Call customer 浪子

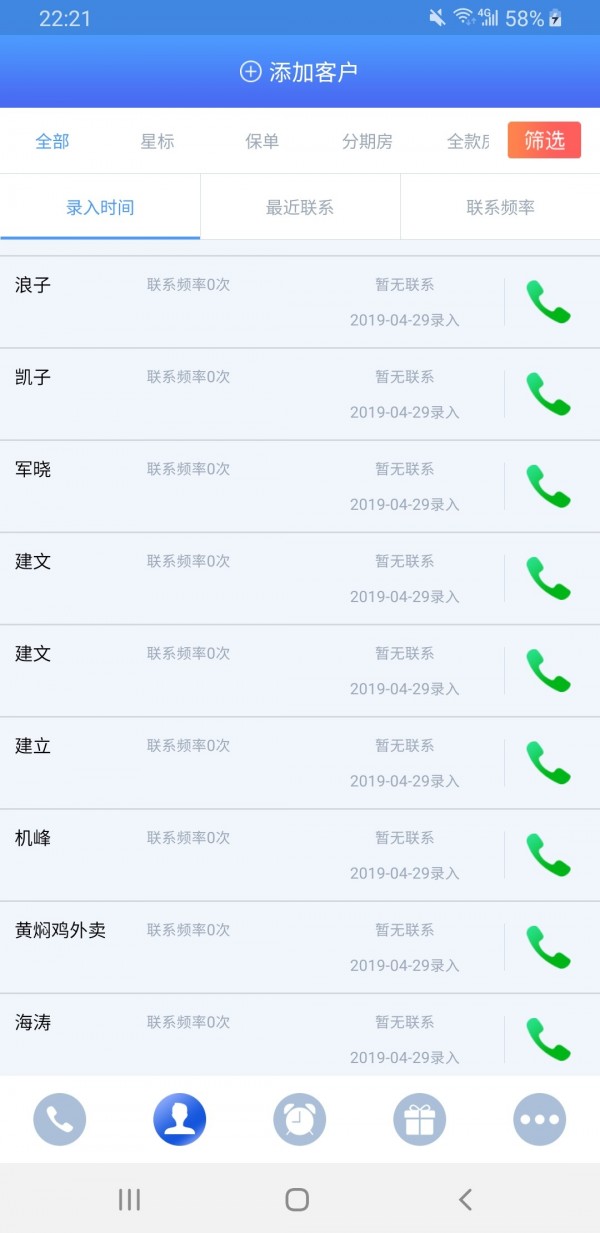click(x=548, y=302)
